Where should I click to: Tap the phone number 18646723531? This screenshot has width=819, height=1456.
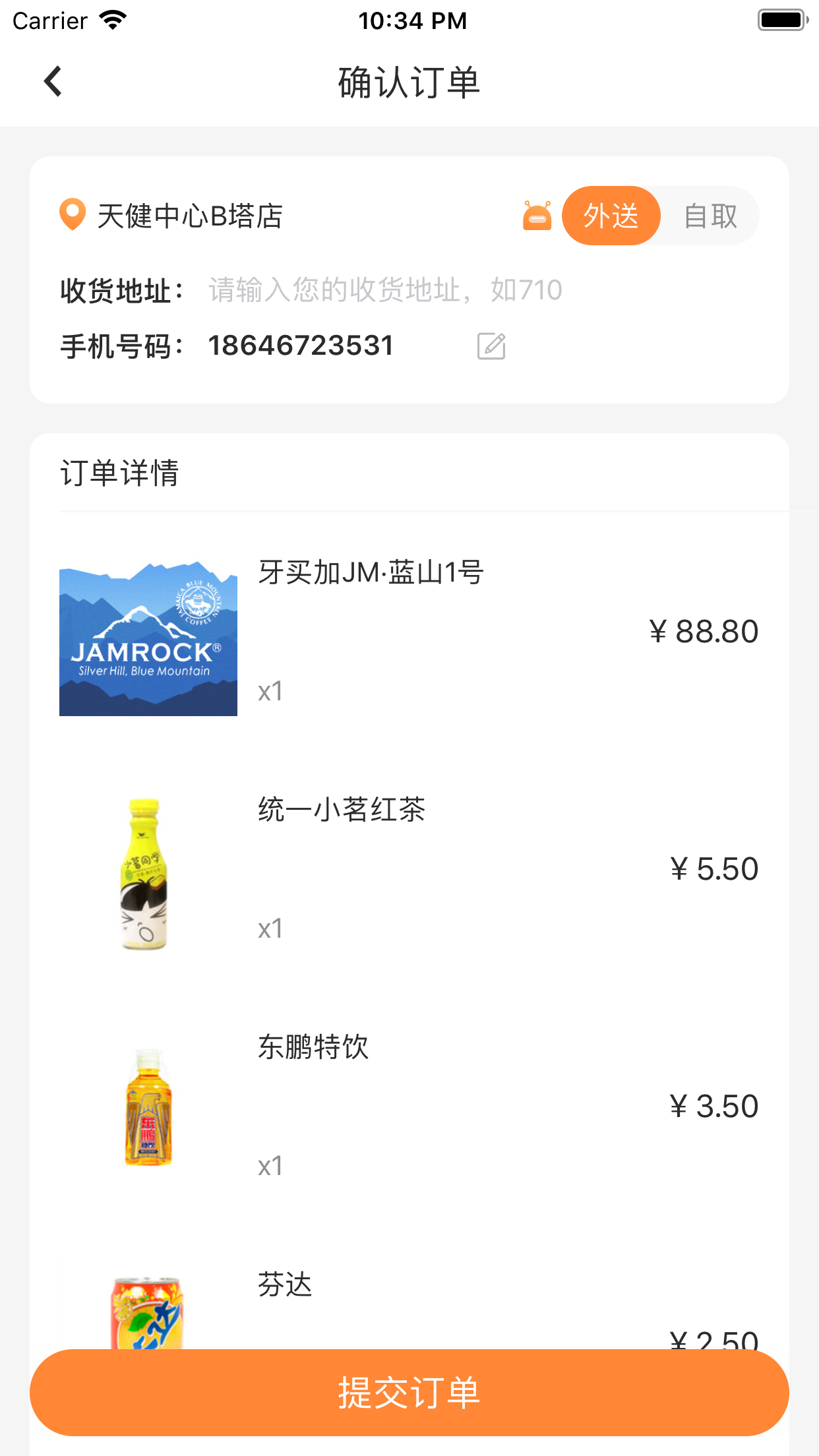pyautogui.click(x=301, y=345)
